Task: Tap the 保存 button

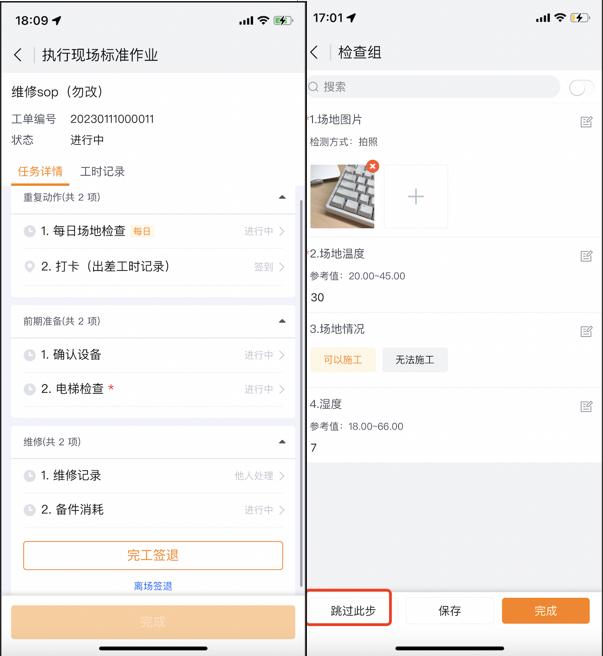Action: [x=450, y=610]
